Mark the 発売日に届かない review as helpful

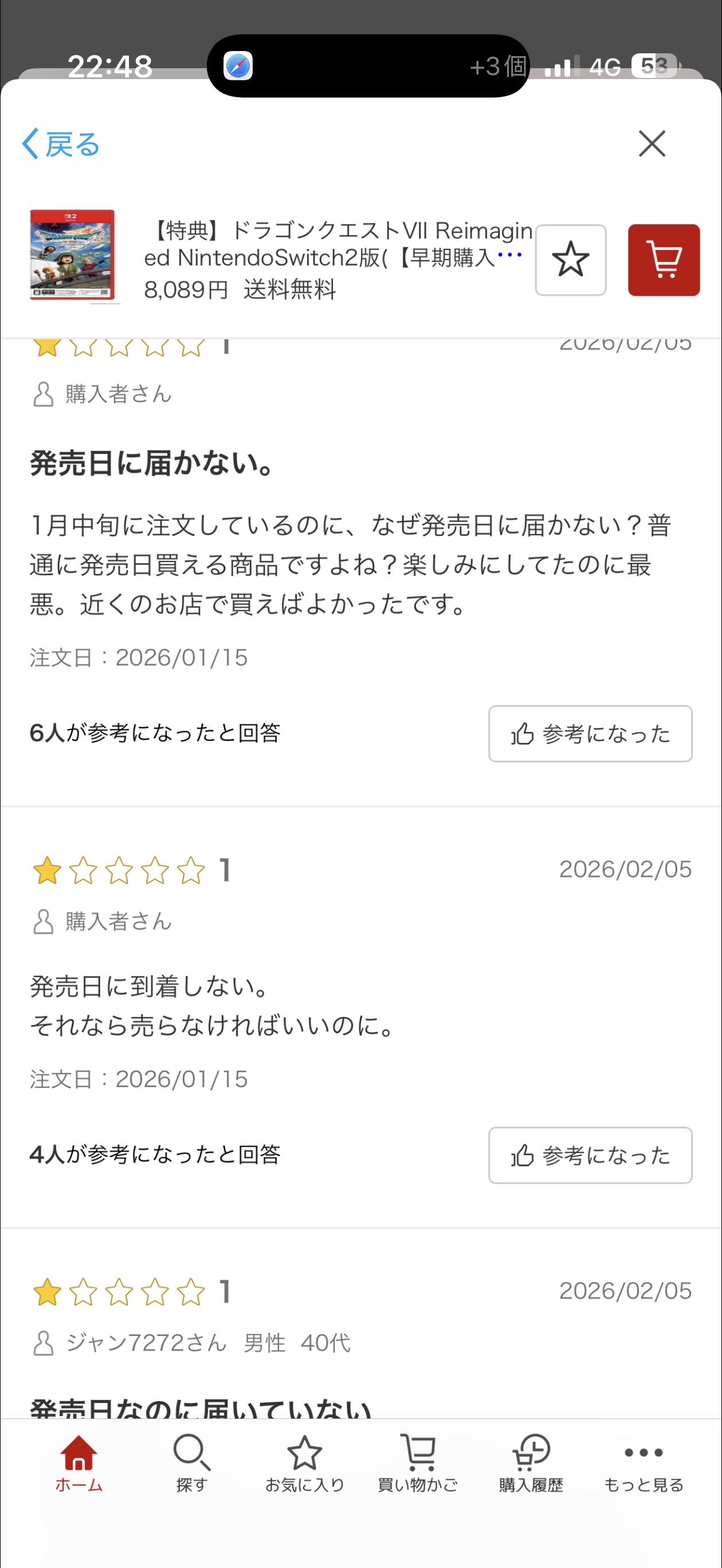pos(590,734)
